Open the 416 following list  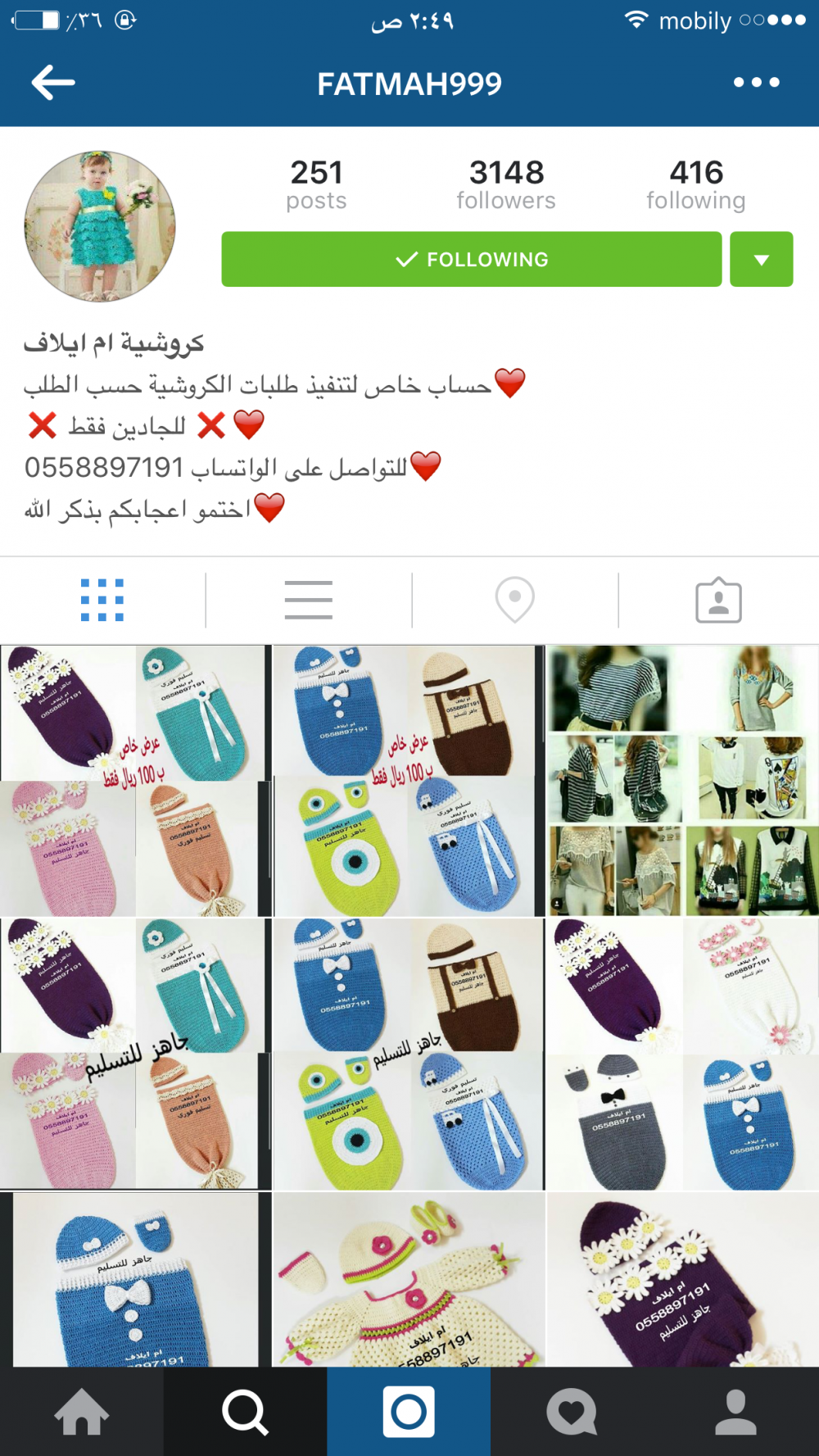pos(695,184)
